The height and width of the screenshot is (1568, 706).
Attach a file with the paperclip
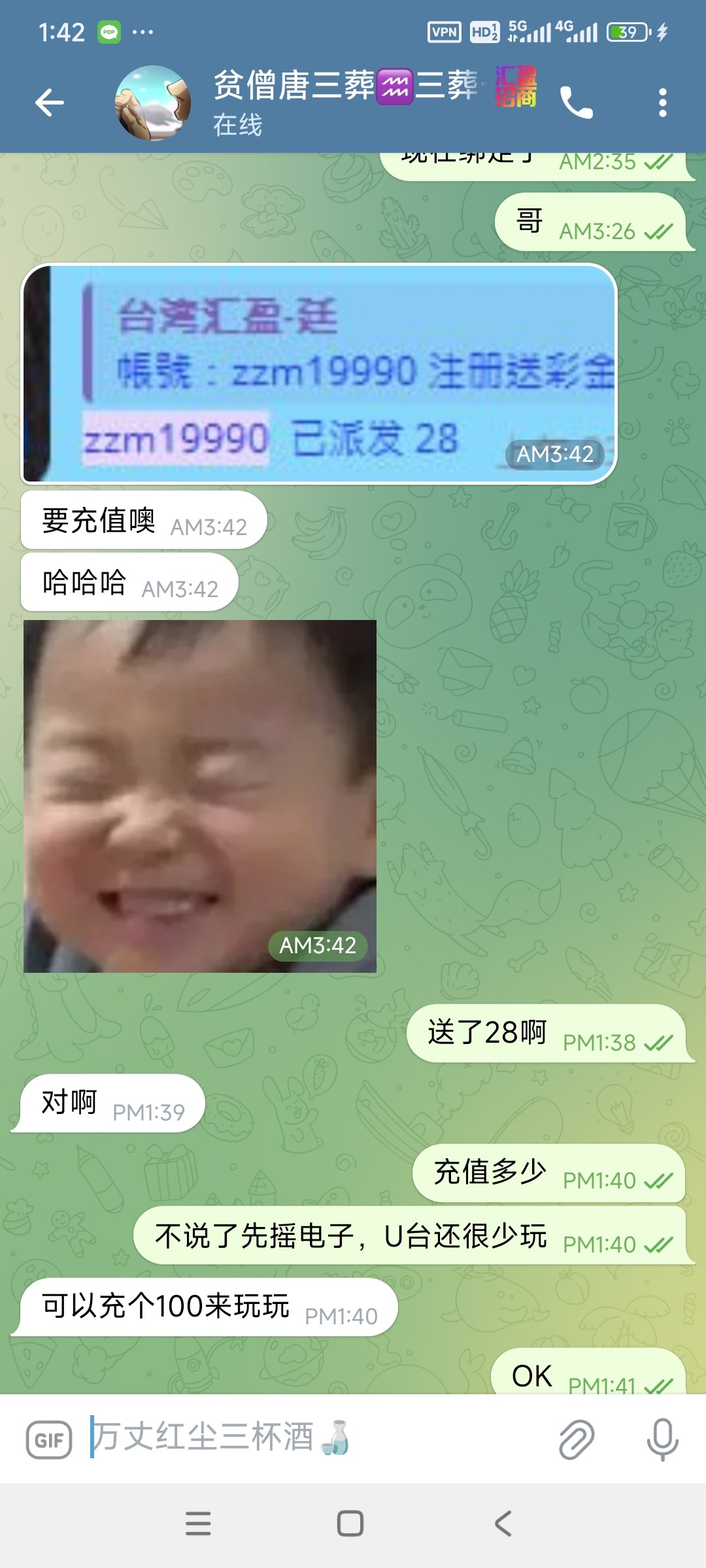[x=577, y=1439]
